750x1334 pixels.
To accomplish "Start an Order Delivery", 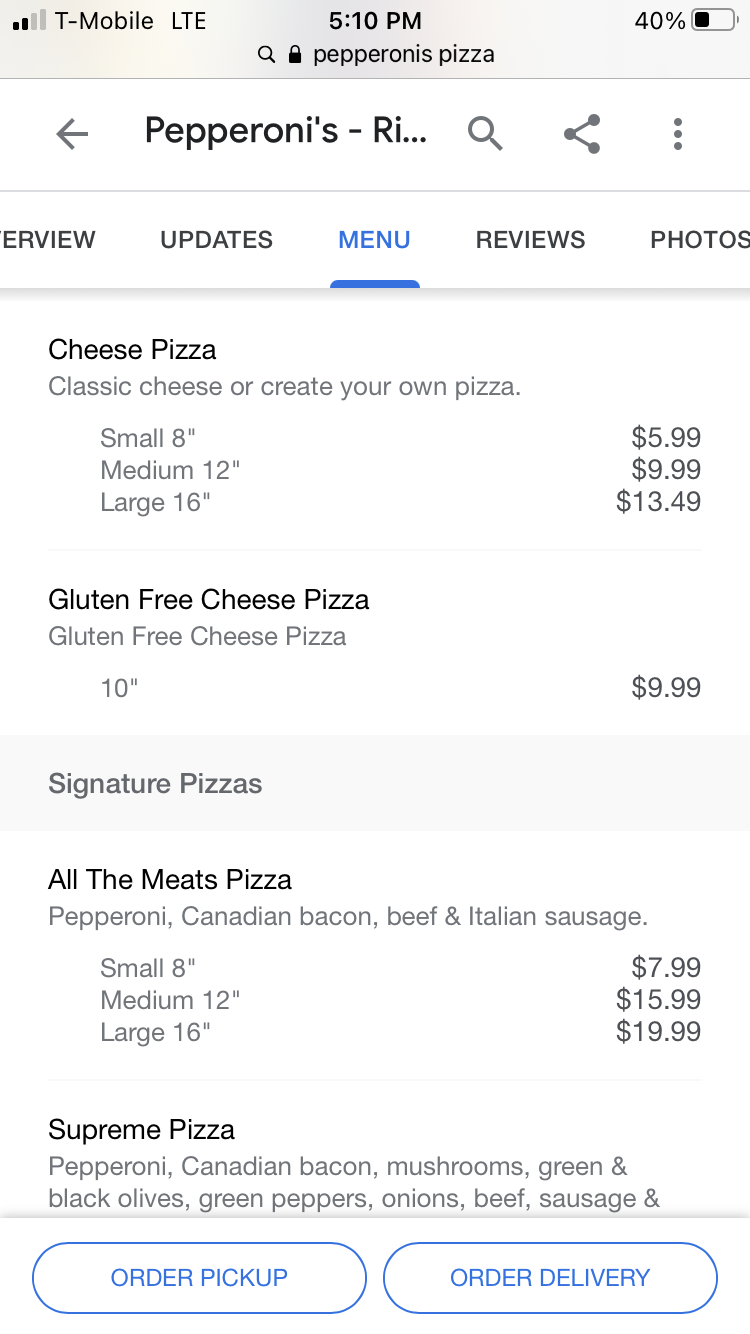I will point(550,1277).
